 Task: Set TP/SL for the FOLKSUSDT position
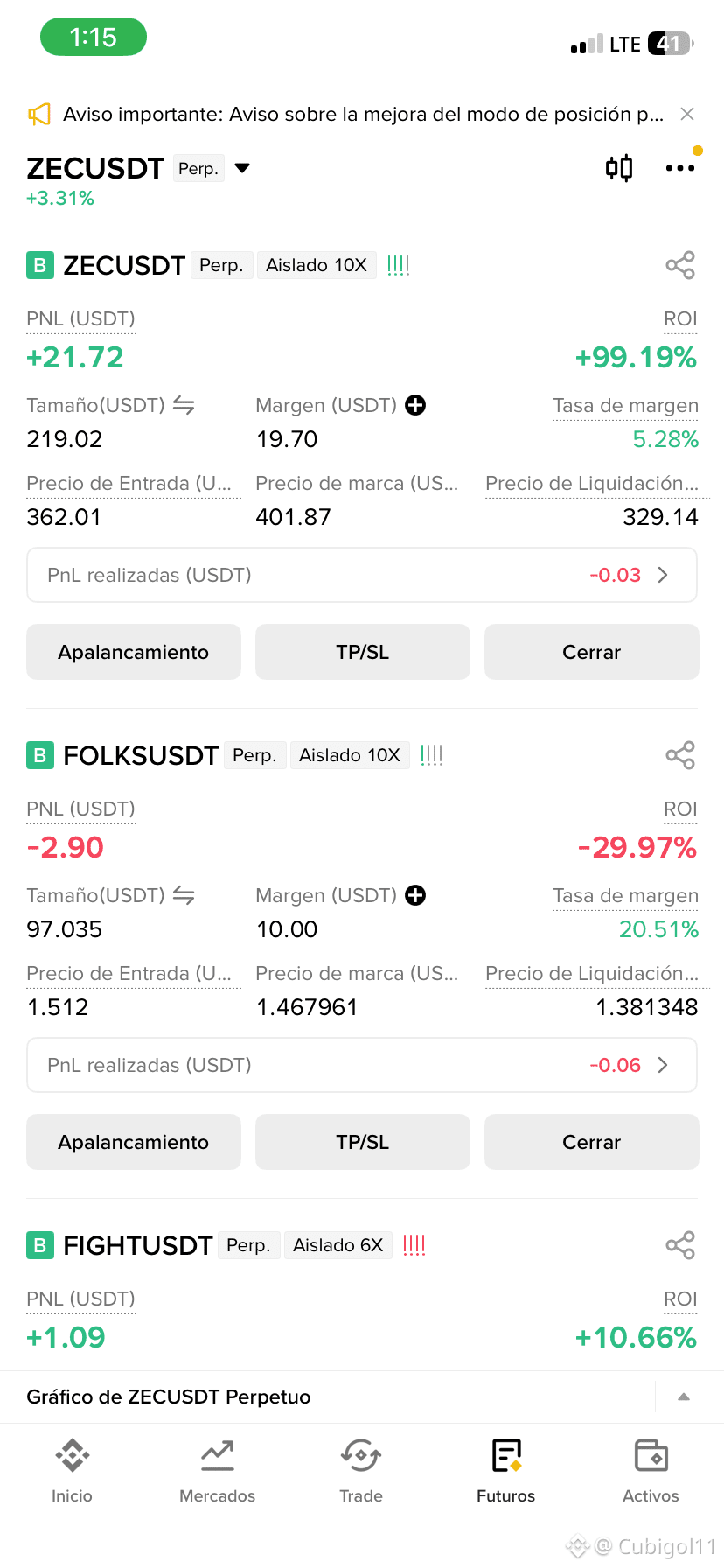(x=363, y=1142)
